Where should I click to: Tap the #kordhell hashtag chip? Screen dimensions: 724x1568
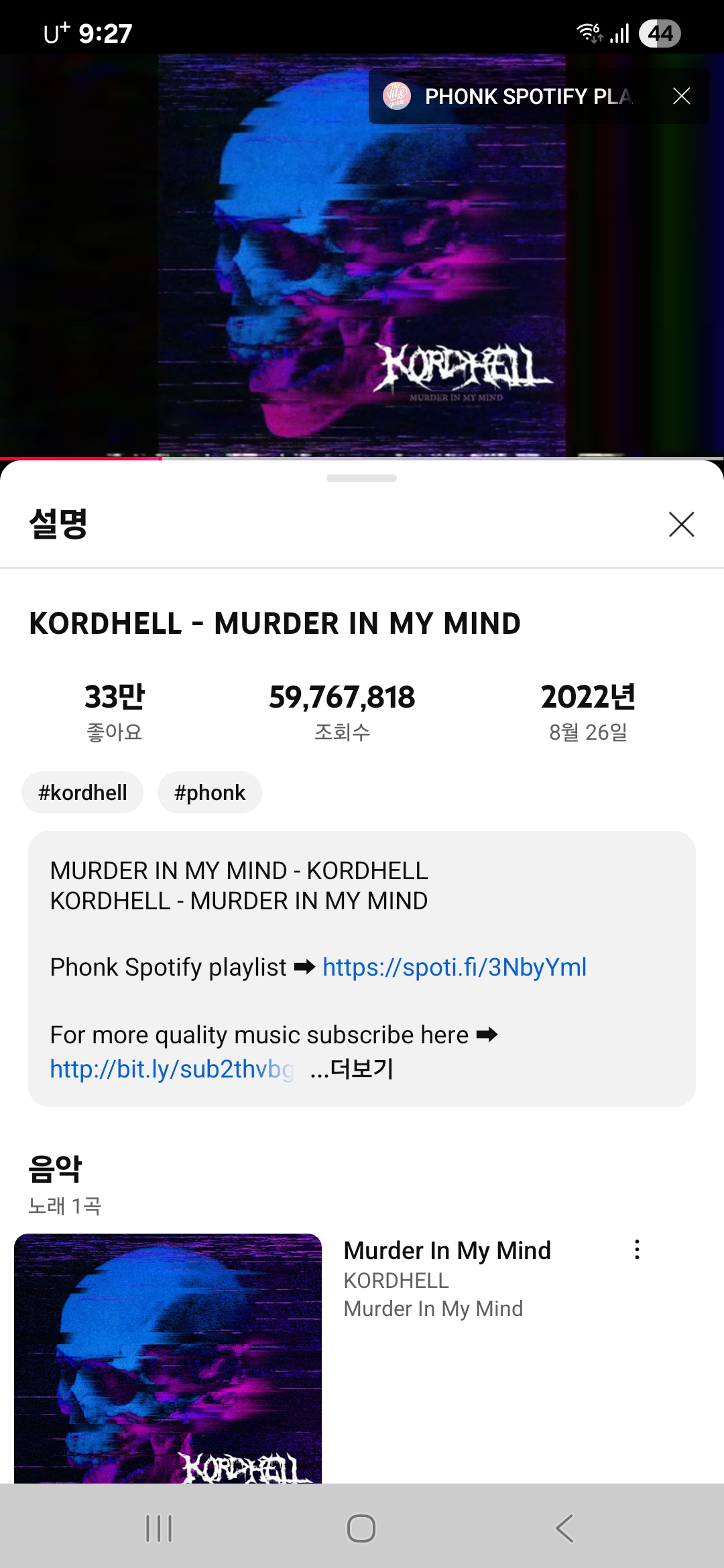(82, 793)
